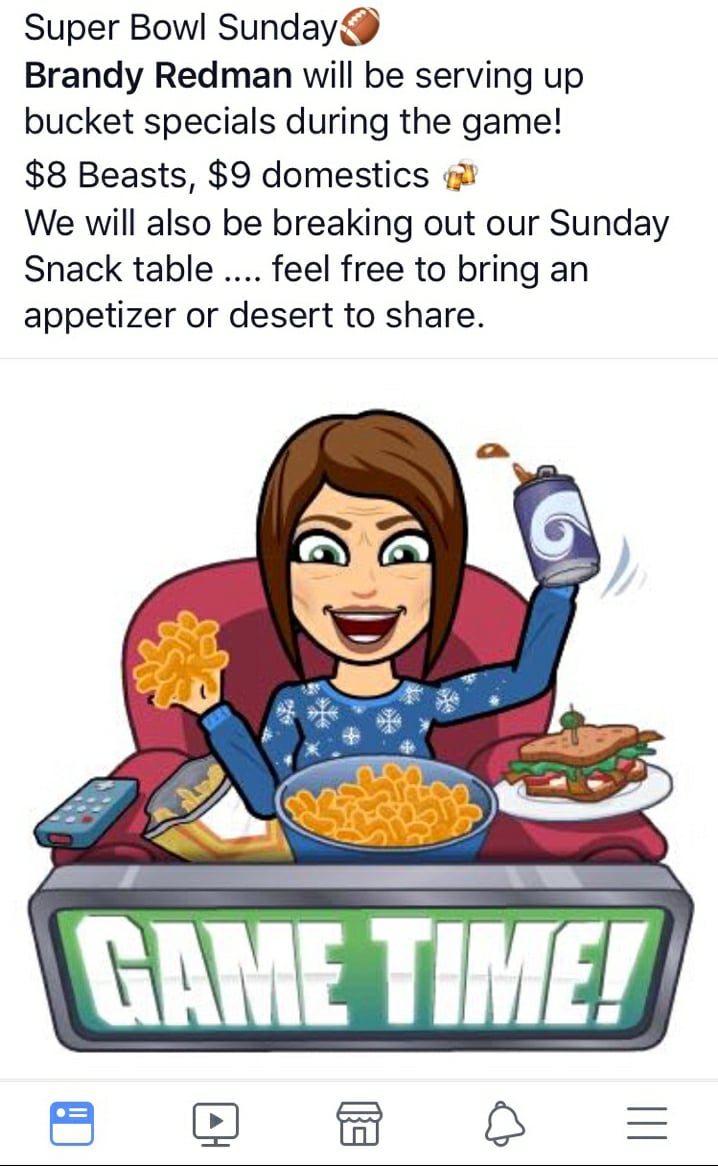The height and width of the screenshot is (1166, 718).
Task: Open the notifications bell tab
Action: [x=504, y=1123]
